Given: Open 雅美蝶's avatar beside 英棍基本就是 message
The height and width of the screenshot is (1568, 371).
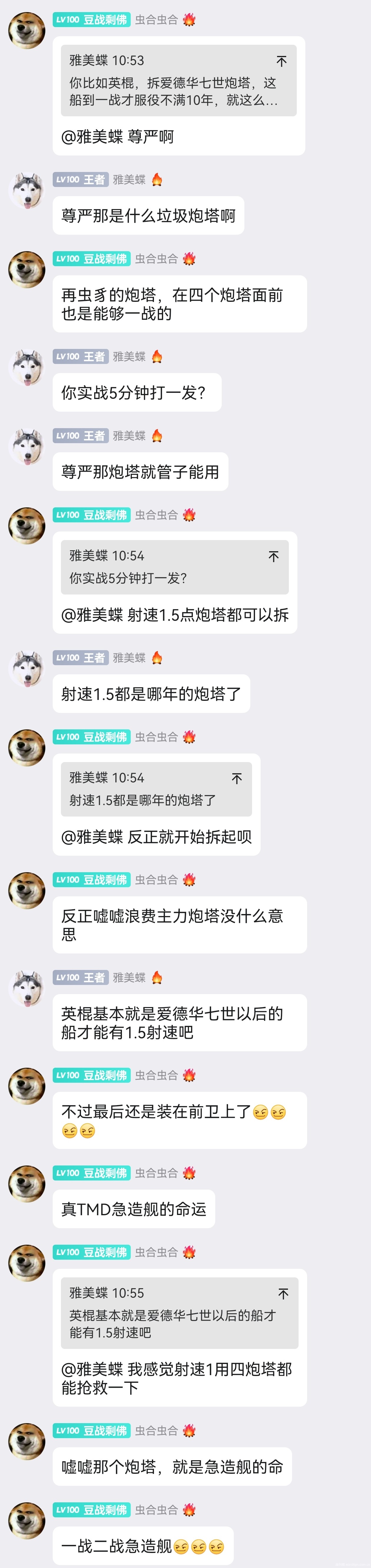Looking at the screenshot, I should pos(27,988).
